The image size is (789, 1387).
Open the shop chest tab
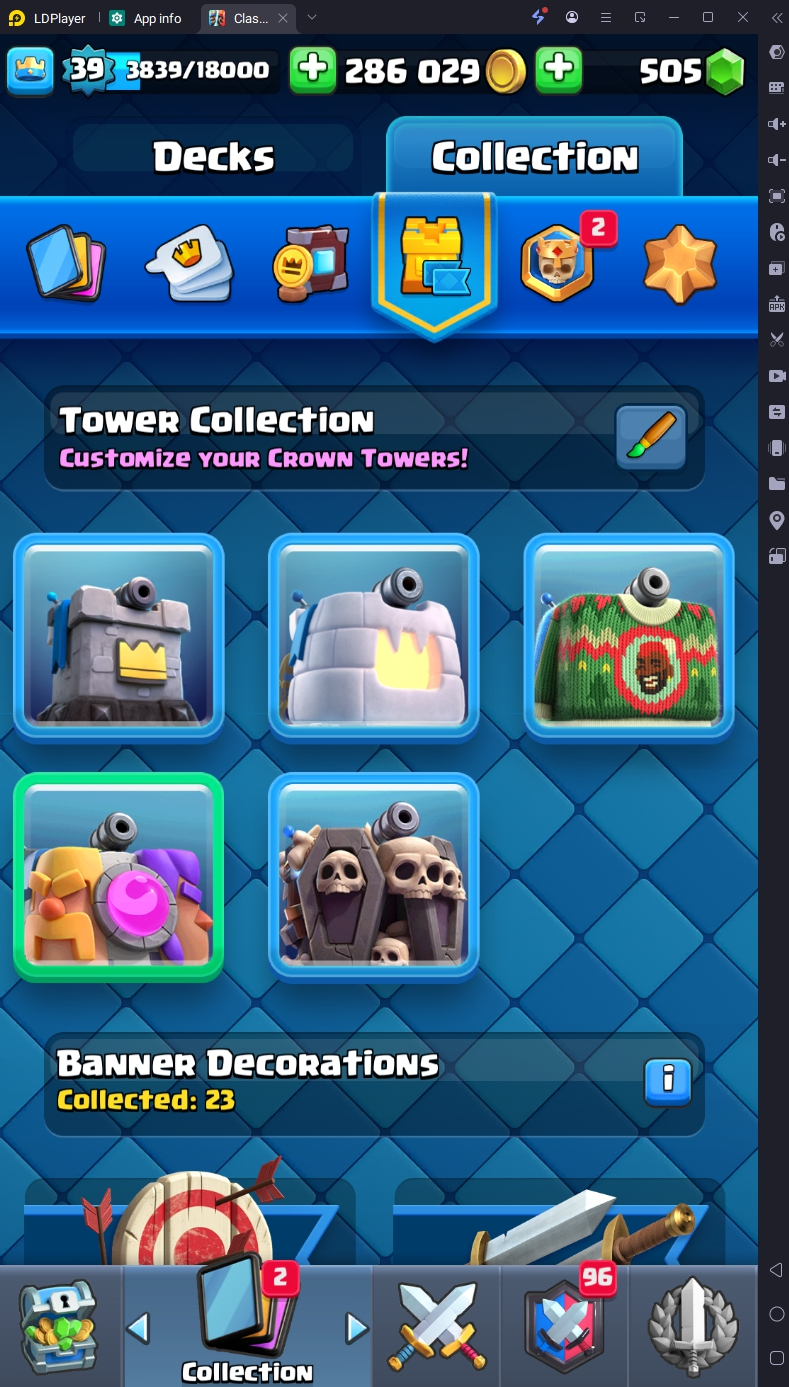pyautogui.click(x=60, y=1326)
